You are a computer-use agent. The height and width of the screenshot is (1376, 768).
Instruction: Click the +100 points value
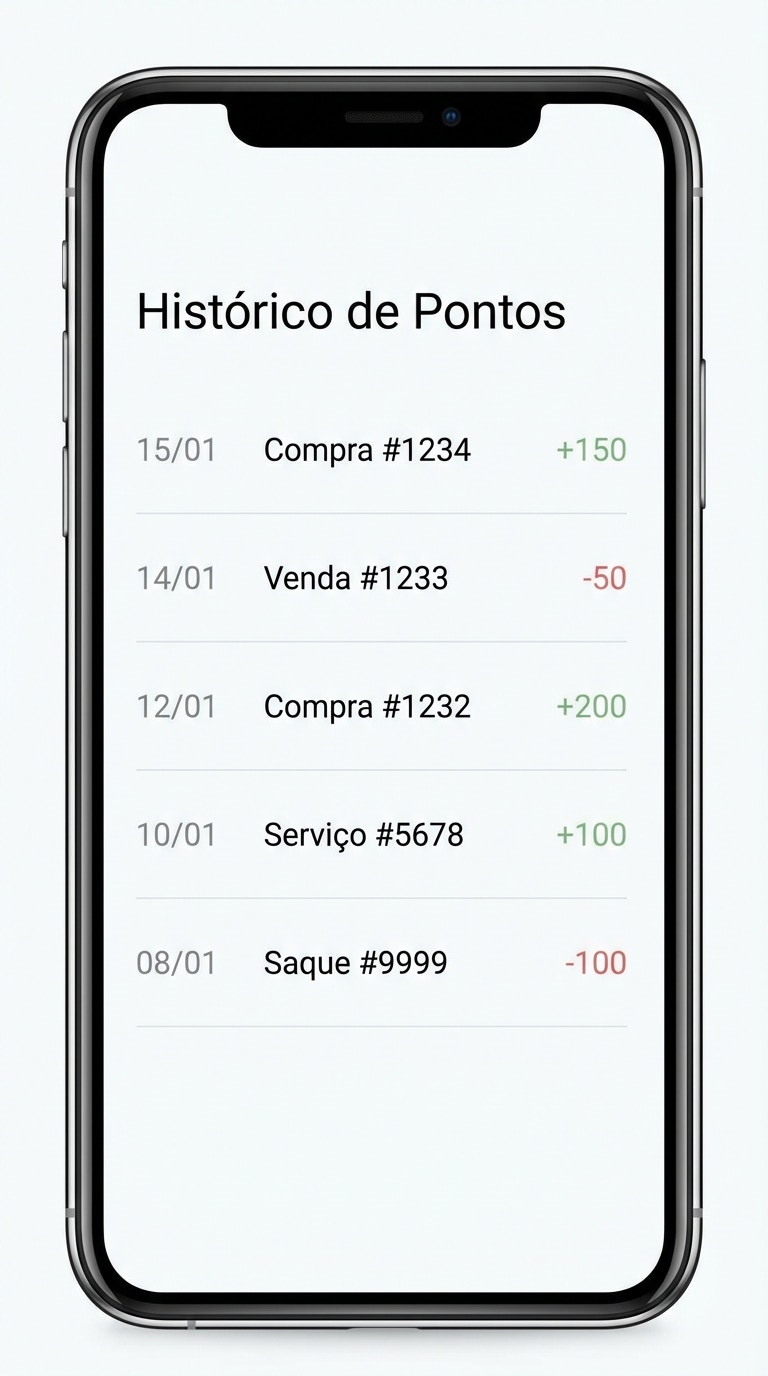coord(590,834)
